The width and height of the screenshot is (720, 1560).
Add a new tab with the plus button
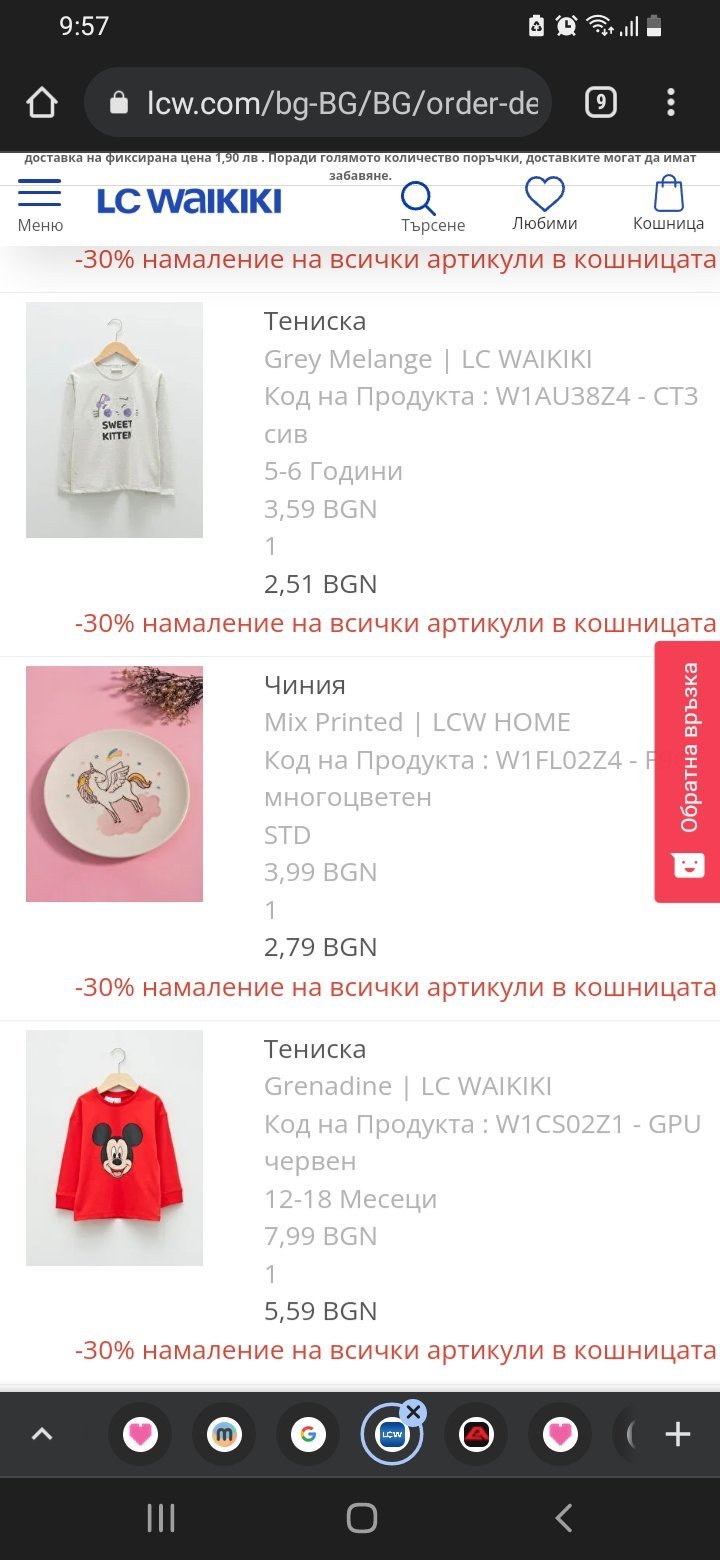[x=678, y=1435]
